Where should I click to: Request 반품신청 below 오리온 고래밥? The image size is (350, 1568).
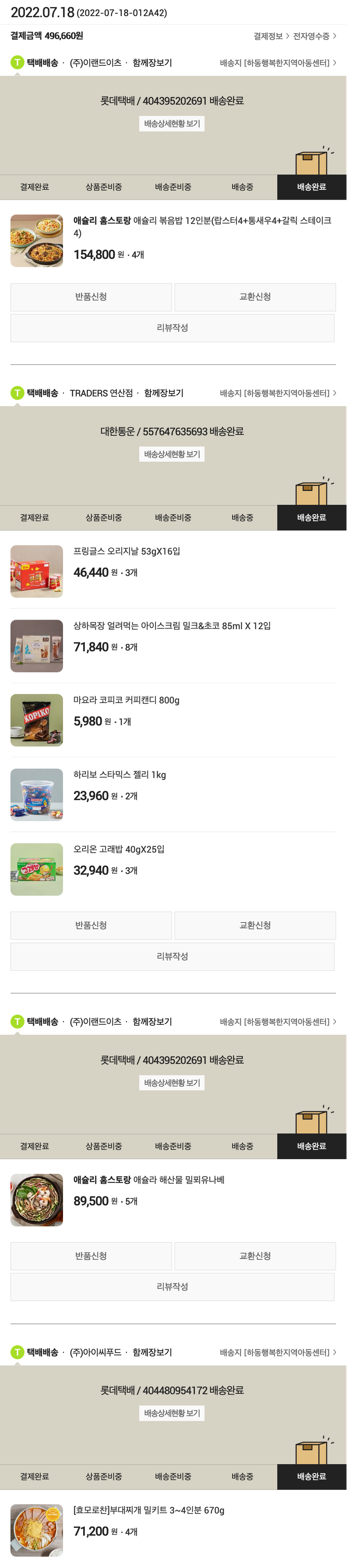[x=91, y=925]
